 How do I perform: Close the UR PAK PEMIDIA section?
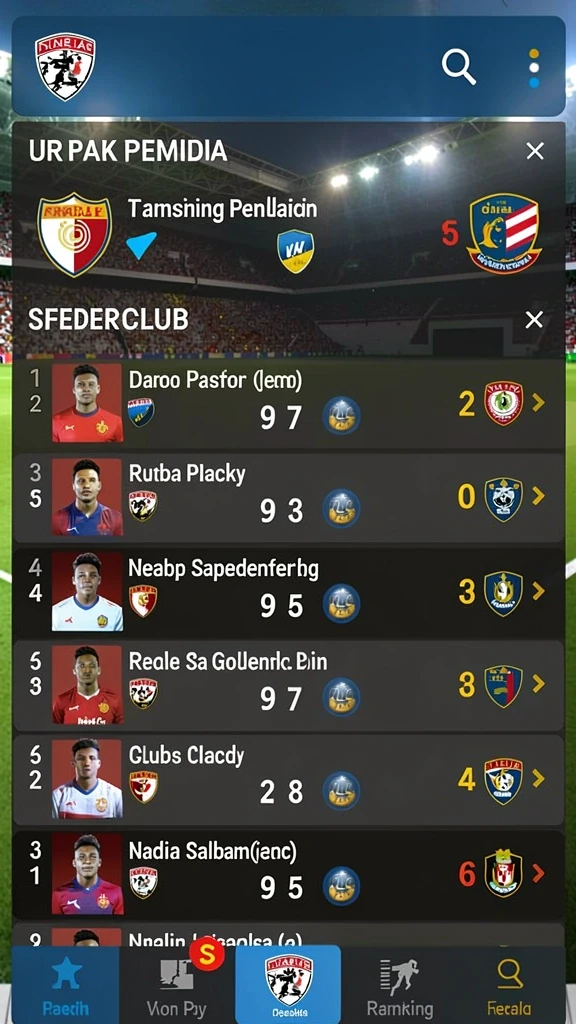pyautogui.click(x=535, y=152)
